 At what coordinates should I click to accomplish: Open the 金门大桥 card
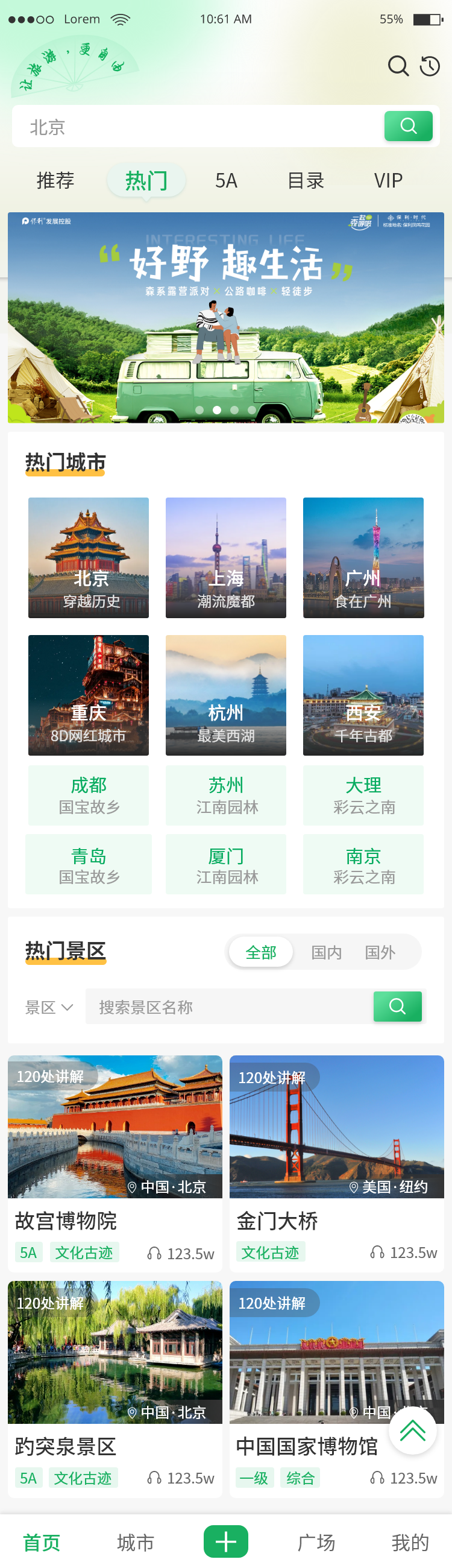click(x=336, y=1162)
